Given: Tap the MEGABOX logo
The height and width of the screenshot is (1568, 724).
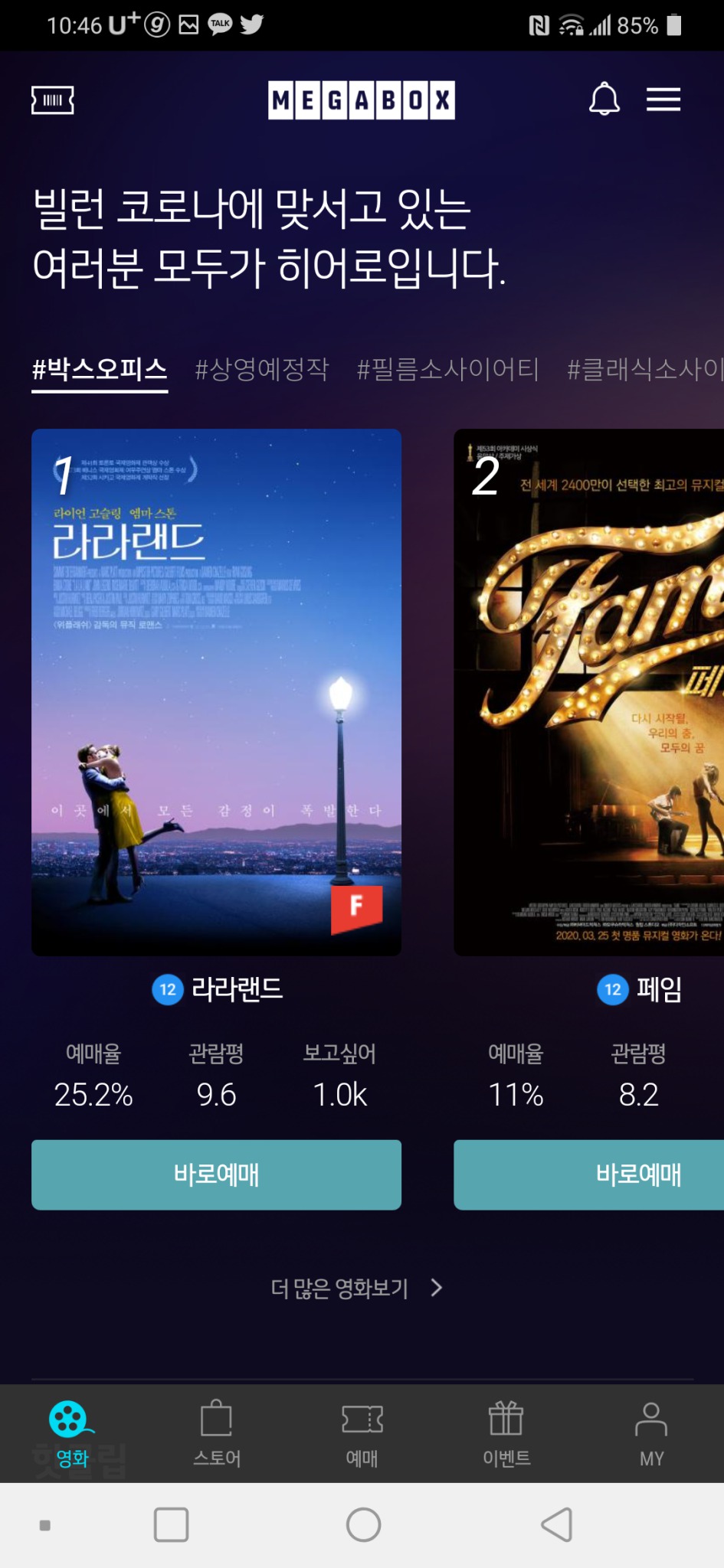Looking at the screenshot, I should click(x=362, y=100).
